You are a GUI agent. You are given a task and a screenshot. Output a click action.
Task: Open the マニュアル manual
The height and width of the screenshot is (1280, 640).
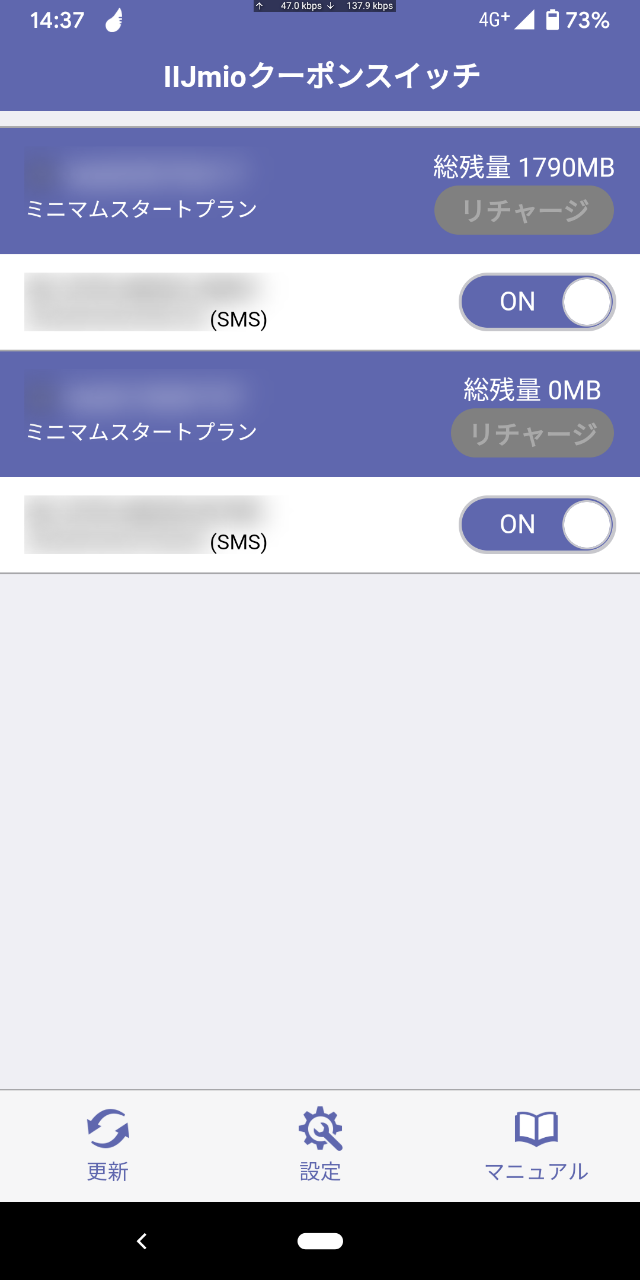(x=536, y=1145)
